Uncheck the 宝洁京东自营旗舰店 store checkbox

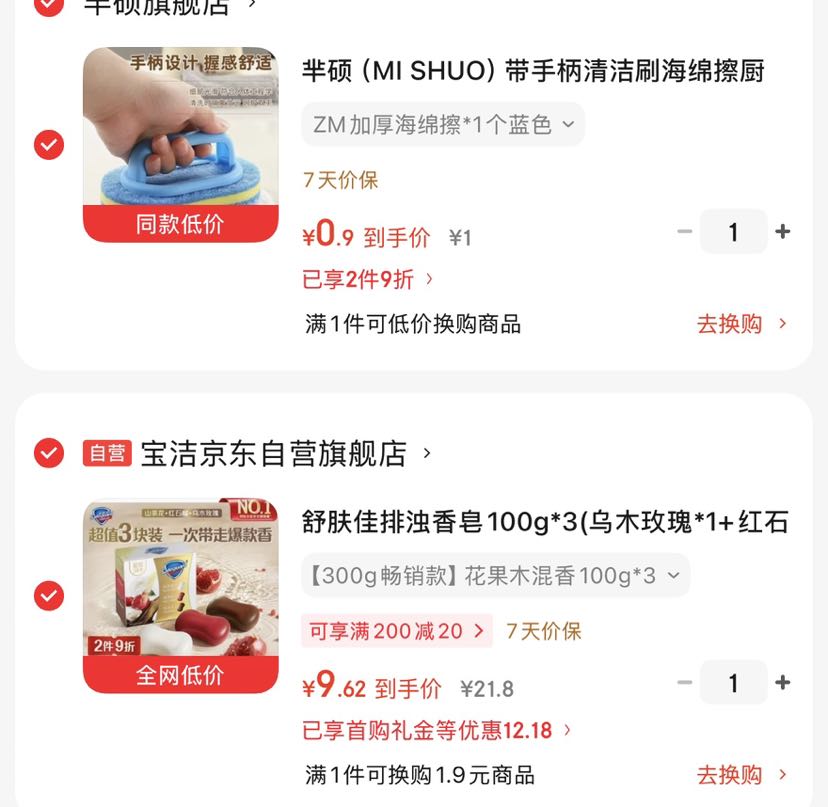(49, 453)
